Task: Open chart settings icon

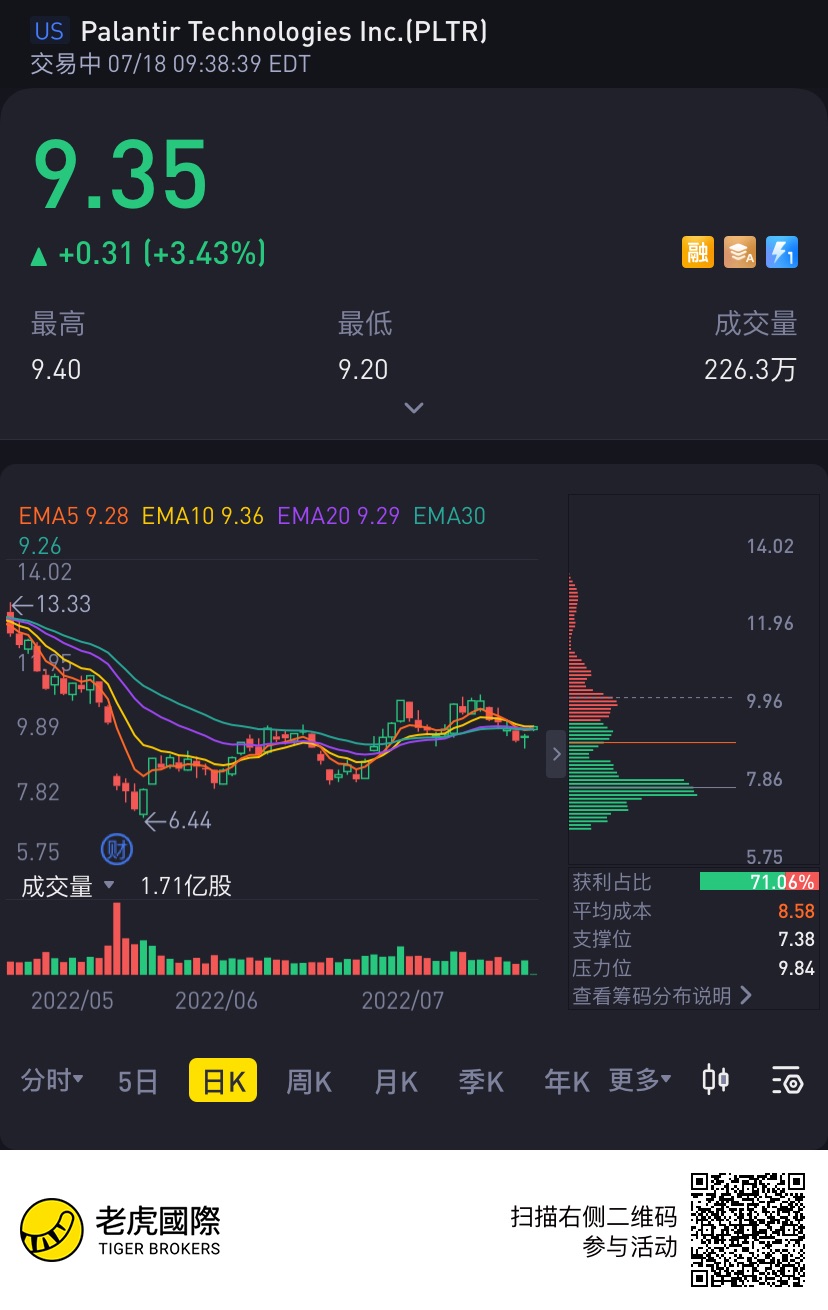Action: click(787, 1080)
